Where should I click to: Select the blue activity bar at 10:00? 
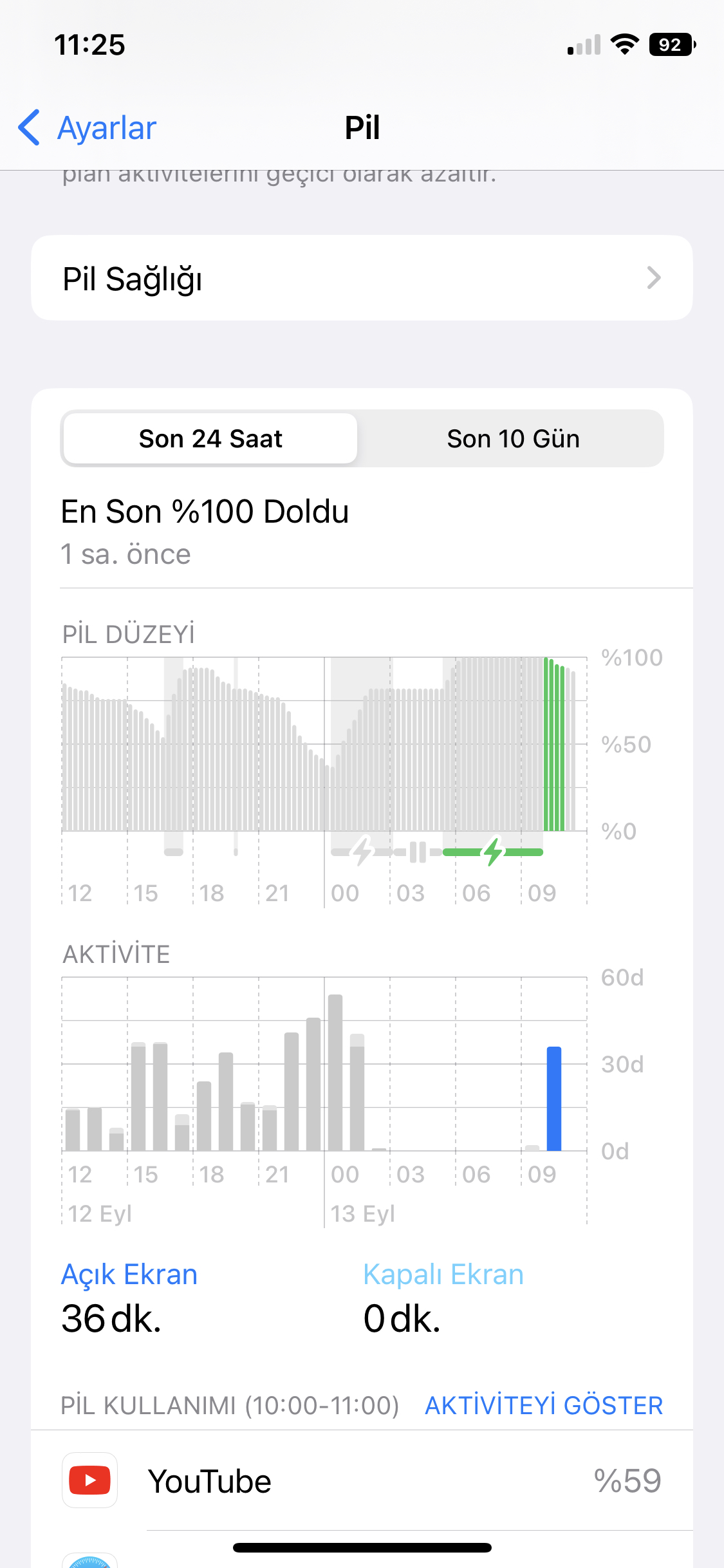554,1098
